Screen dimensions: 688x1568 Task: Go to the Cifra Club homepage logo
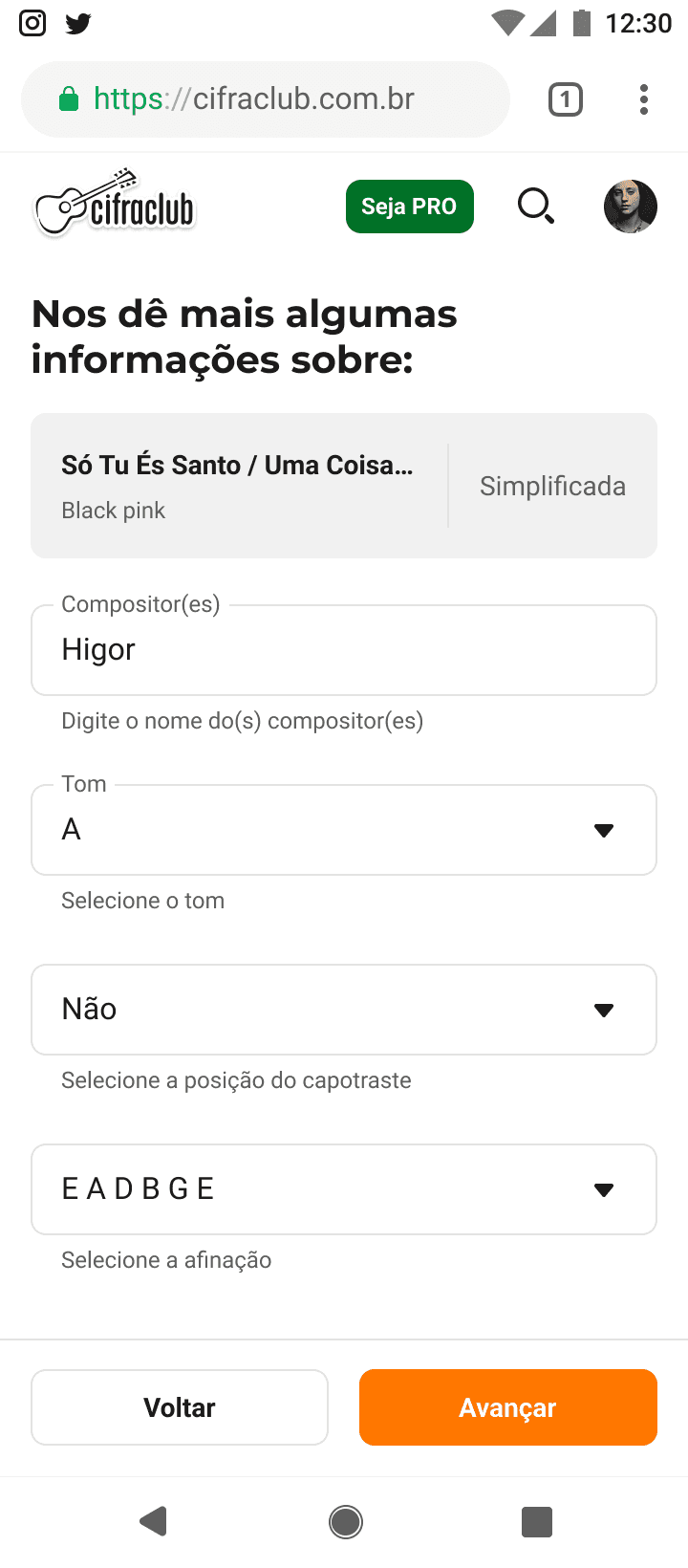(115, 204)
